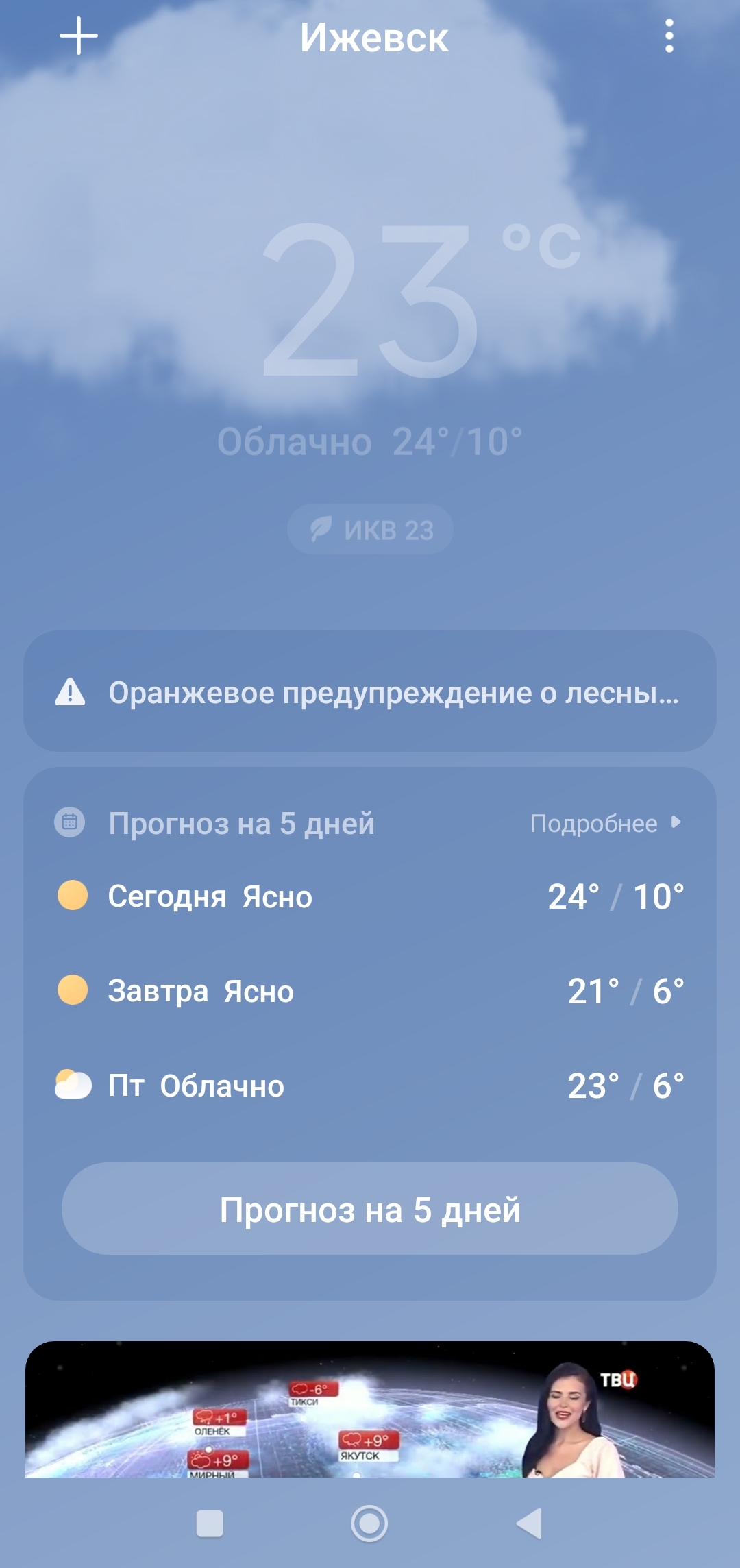This screenshot has height=1568, width=740.
Task: Tap the calendar icon next to forecast header
Action: 71,822
